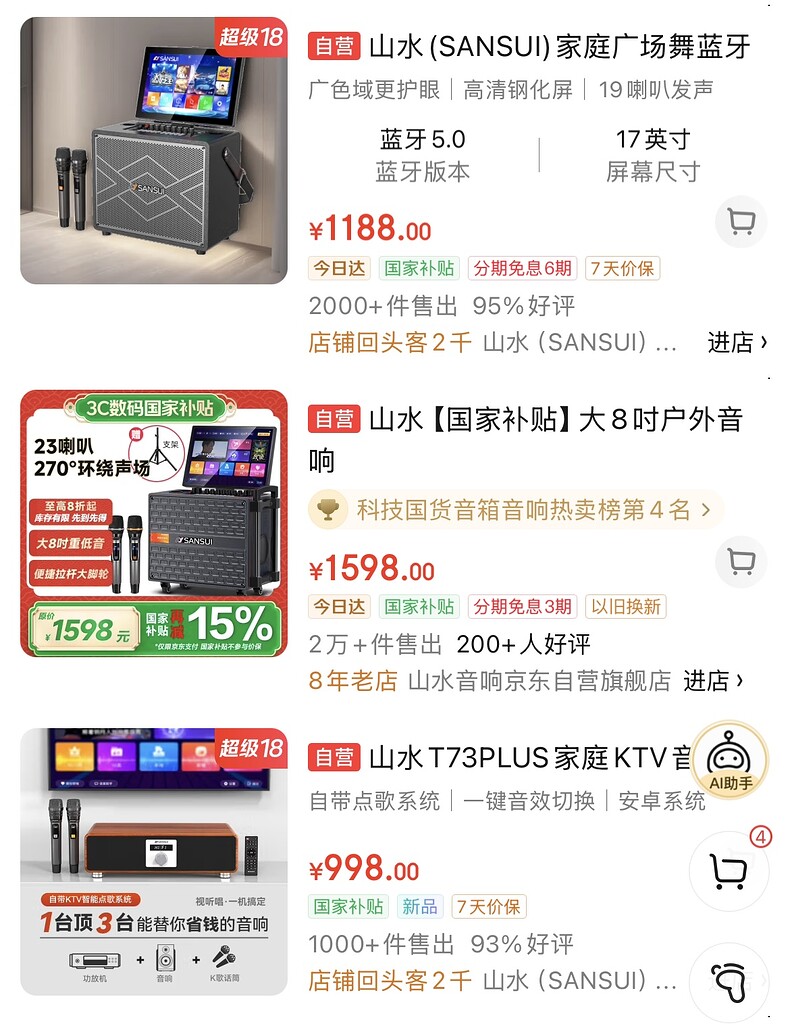Add the 大8吋户外音响 to cart
The image size is (790, 1024).
pos(740,562)
